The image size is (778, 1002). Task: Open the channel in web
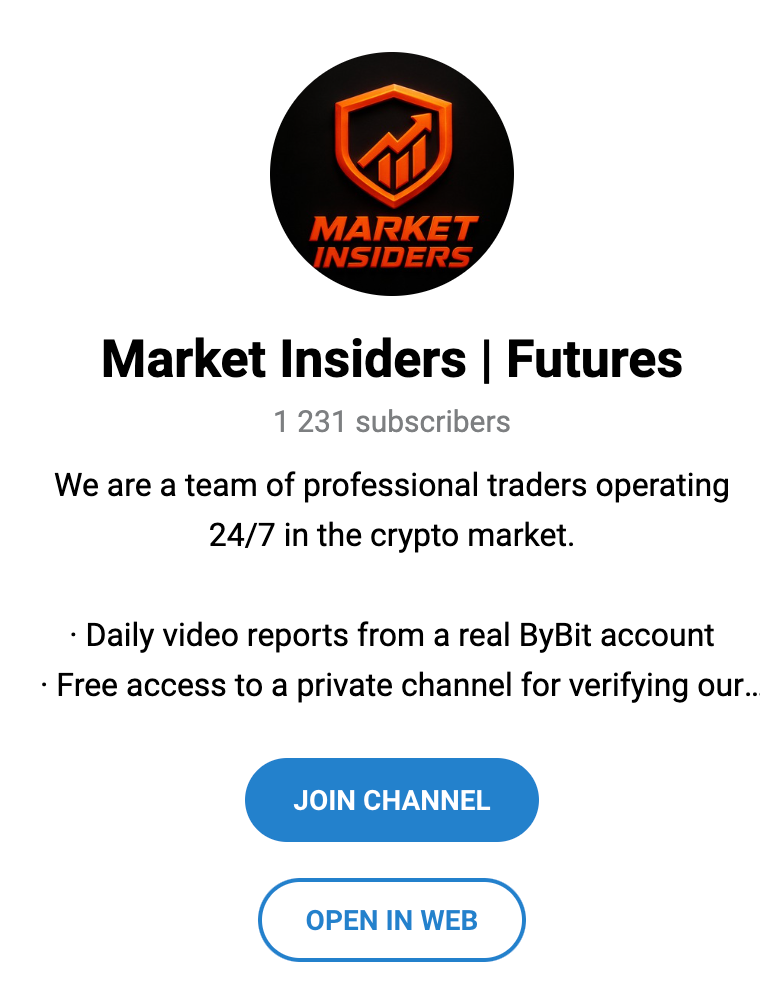391,920
